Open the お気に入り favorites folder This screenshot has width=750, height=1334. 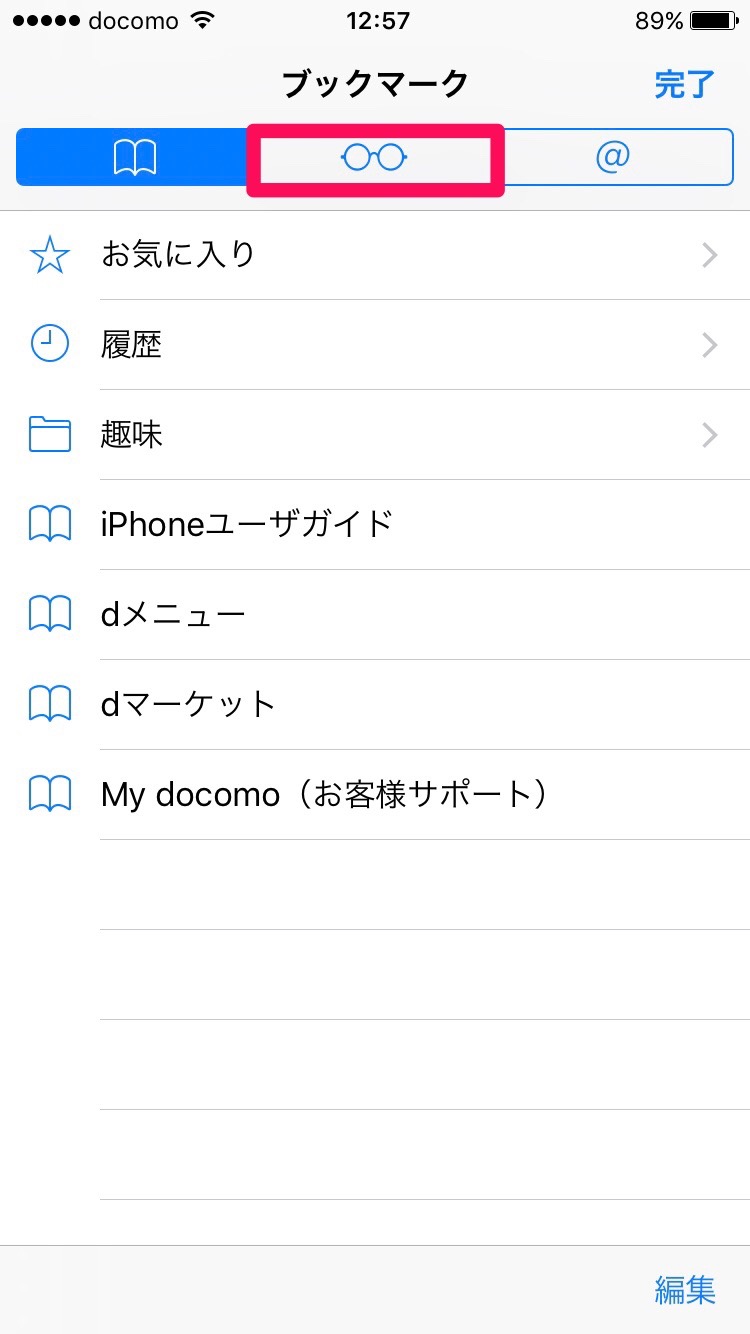point(375,255)
